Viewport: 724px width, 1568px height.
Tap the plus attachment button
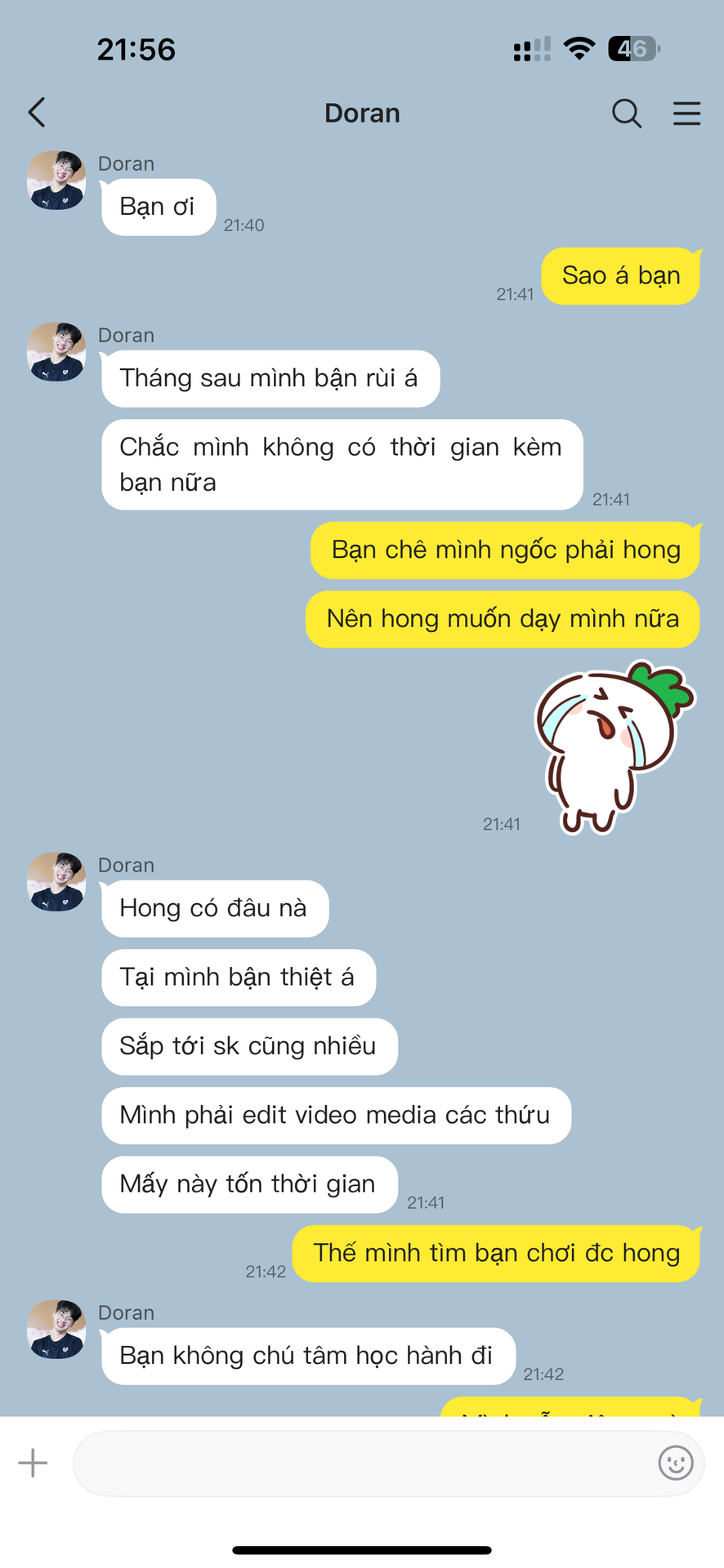(x=33, y=1463)
